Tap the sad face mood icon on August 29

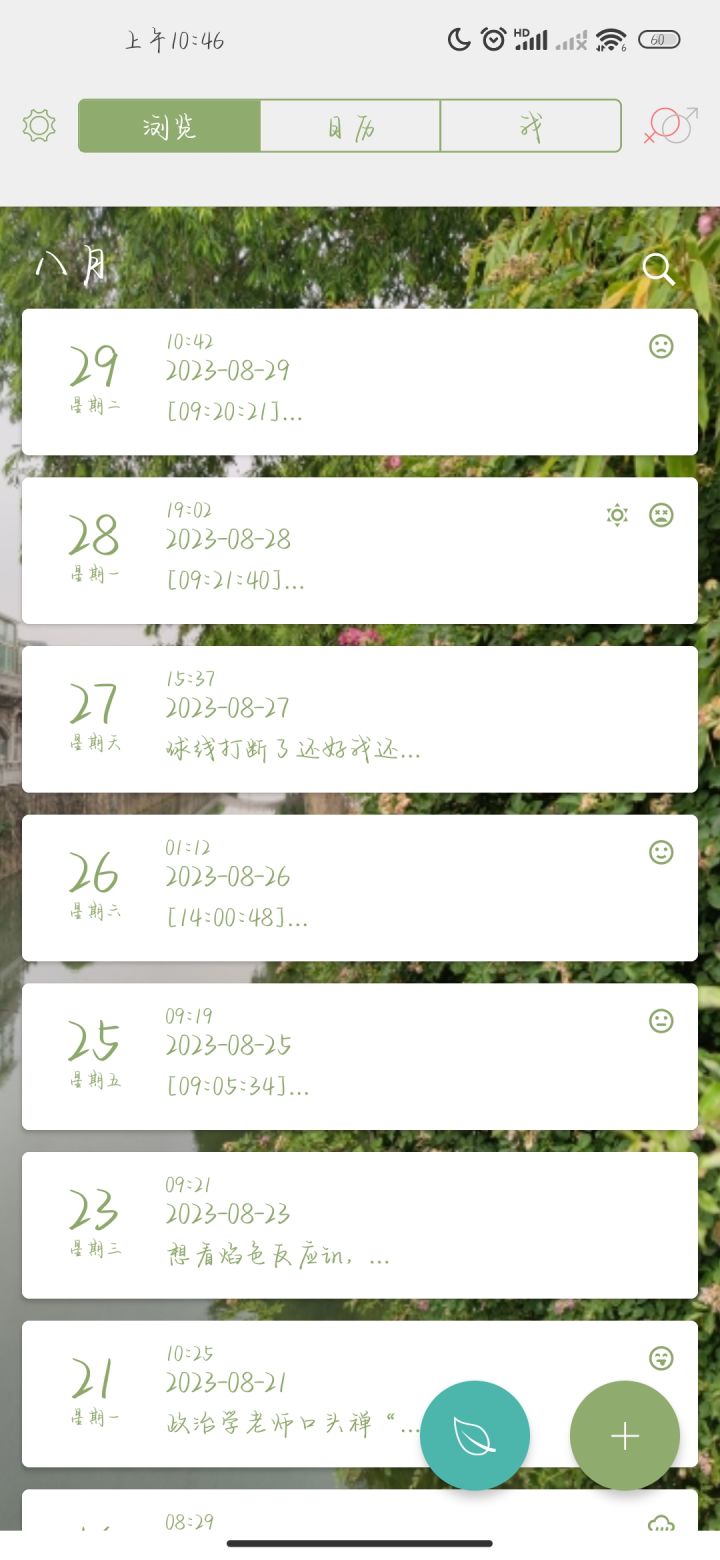tap(661, 347)
